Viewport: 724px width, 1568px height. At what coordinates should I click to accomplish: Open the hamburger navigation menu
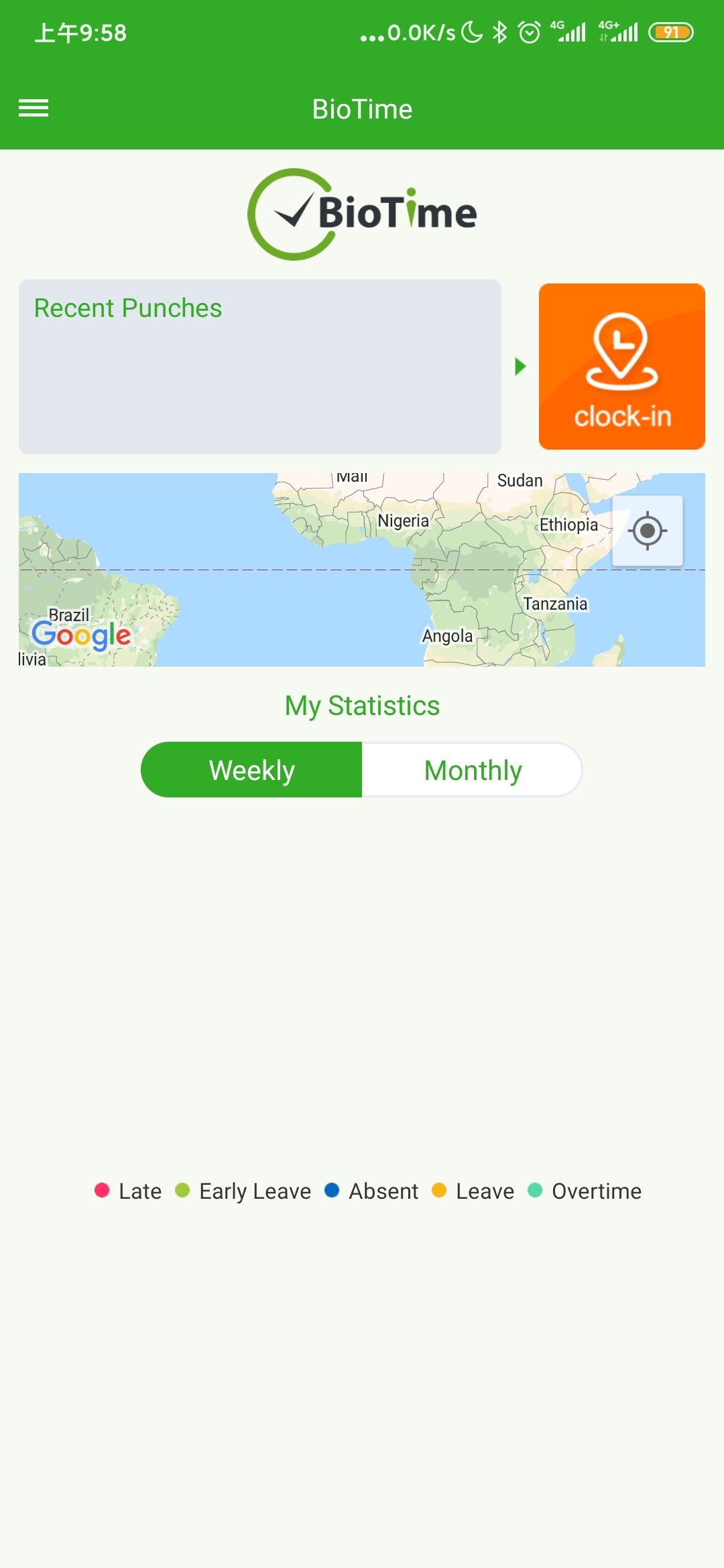[34, 108]
